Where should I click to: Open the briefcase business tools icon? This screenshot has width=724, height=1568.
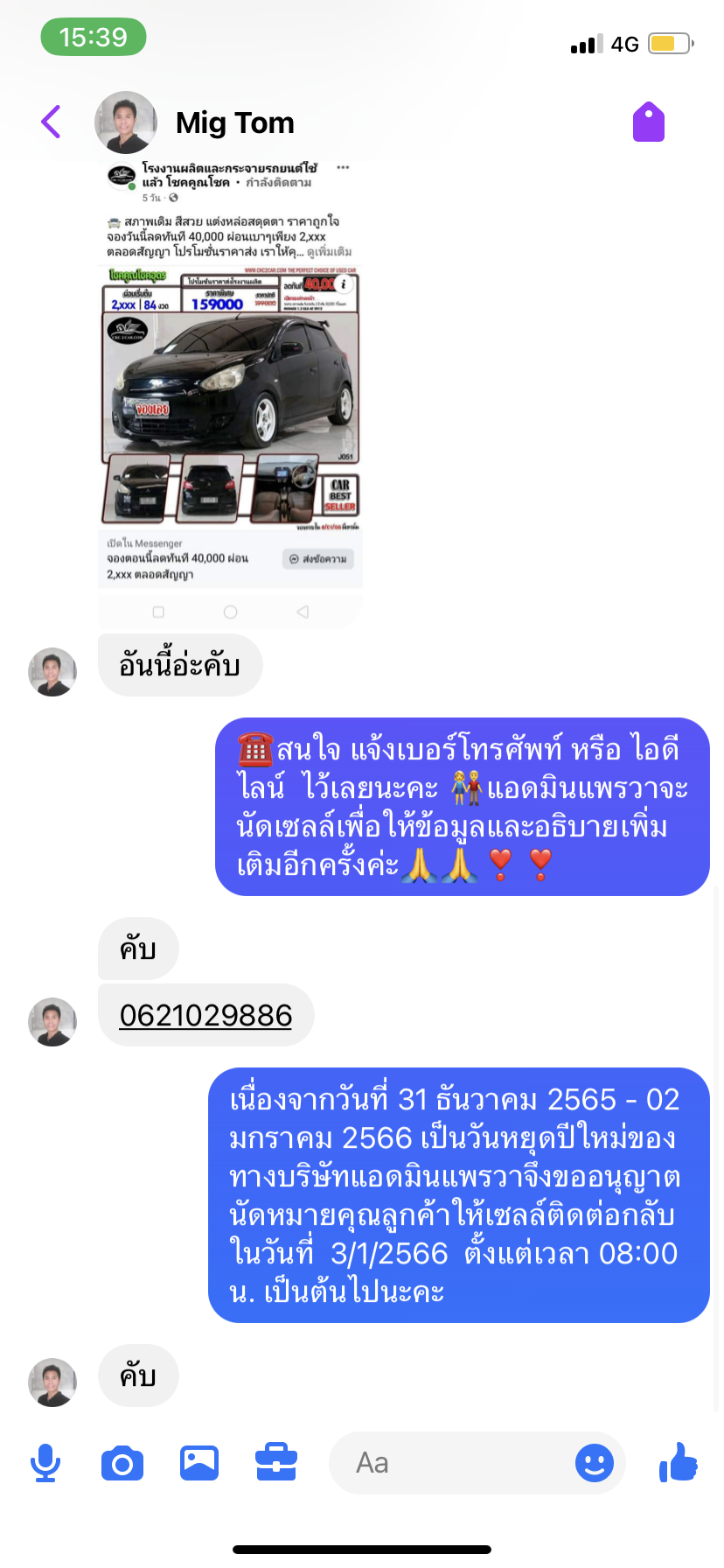click(276, 1463)
